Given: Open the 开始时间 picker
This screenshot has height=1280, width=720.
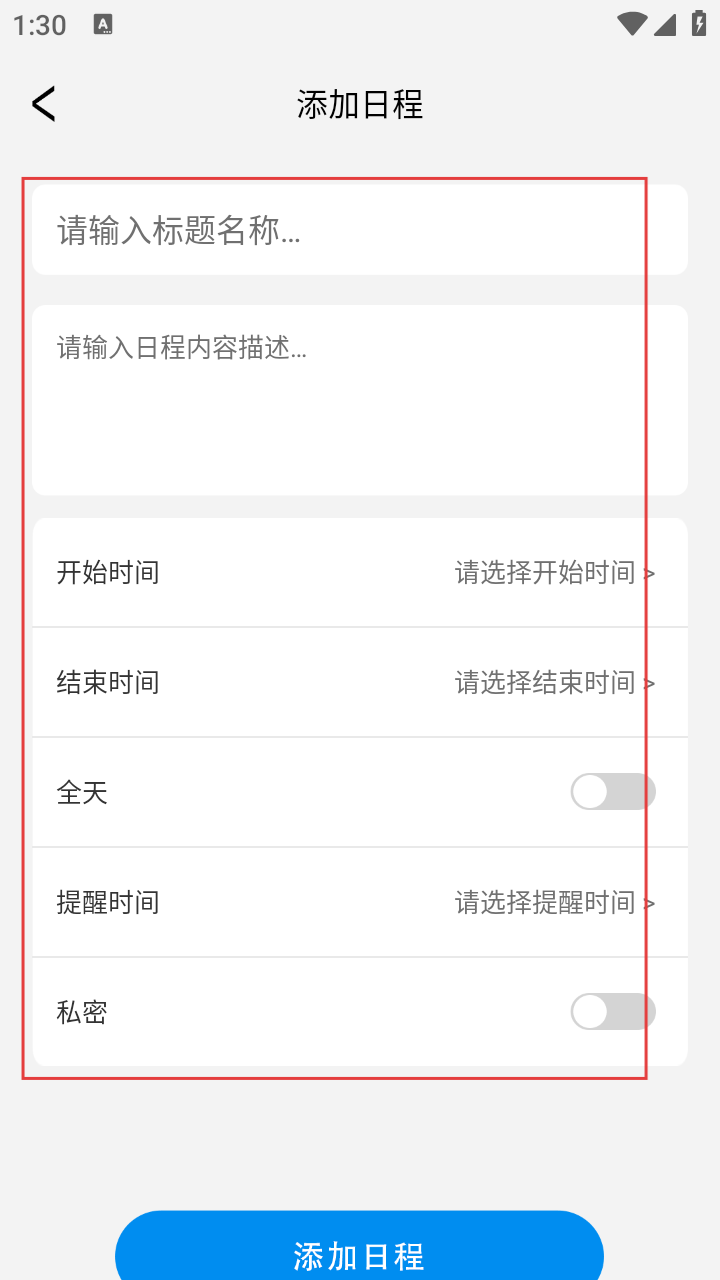Looking at the screenshot, I should 555,573.
